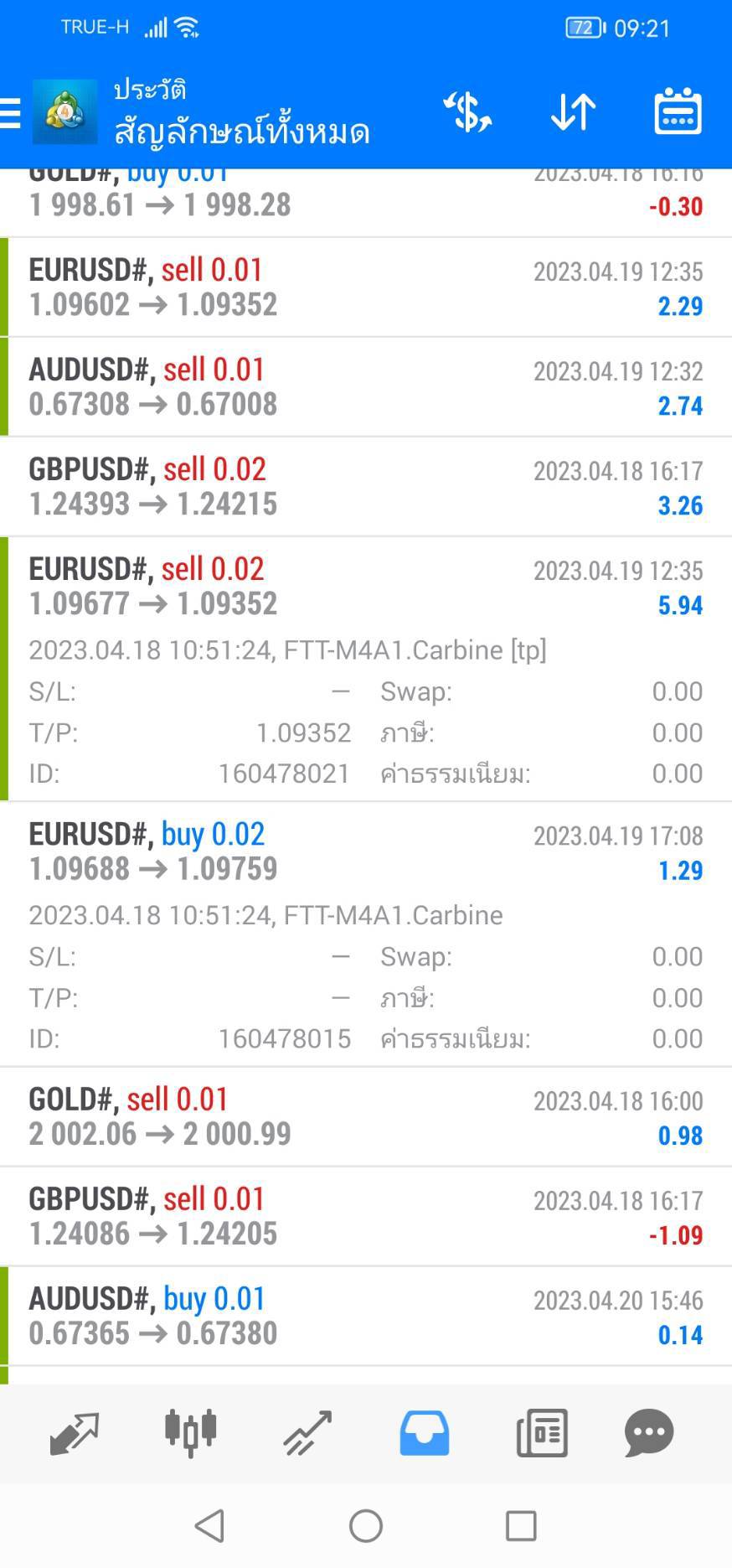
Task: Expand the AUDUSD buy 0.01 trade
Action: click(366, 1317)
